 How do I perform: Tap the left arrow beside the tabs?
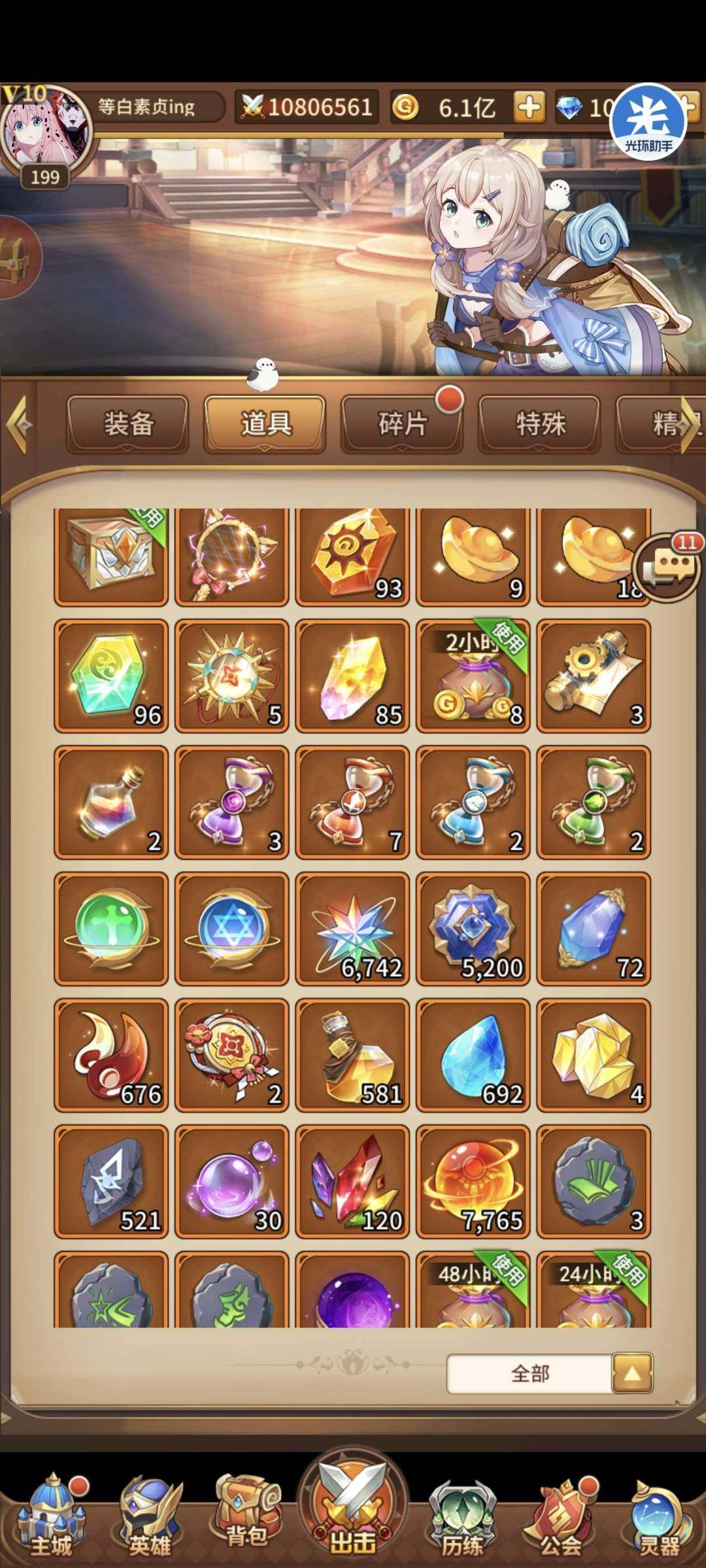pyautogui.click(x=18, y=424)
